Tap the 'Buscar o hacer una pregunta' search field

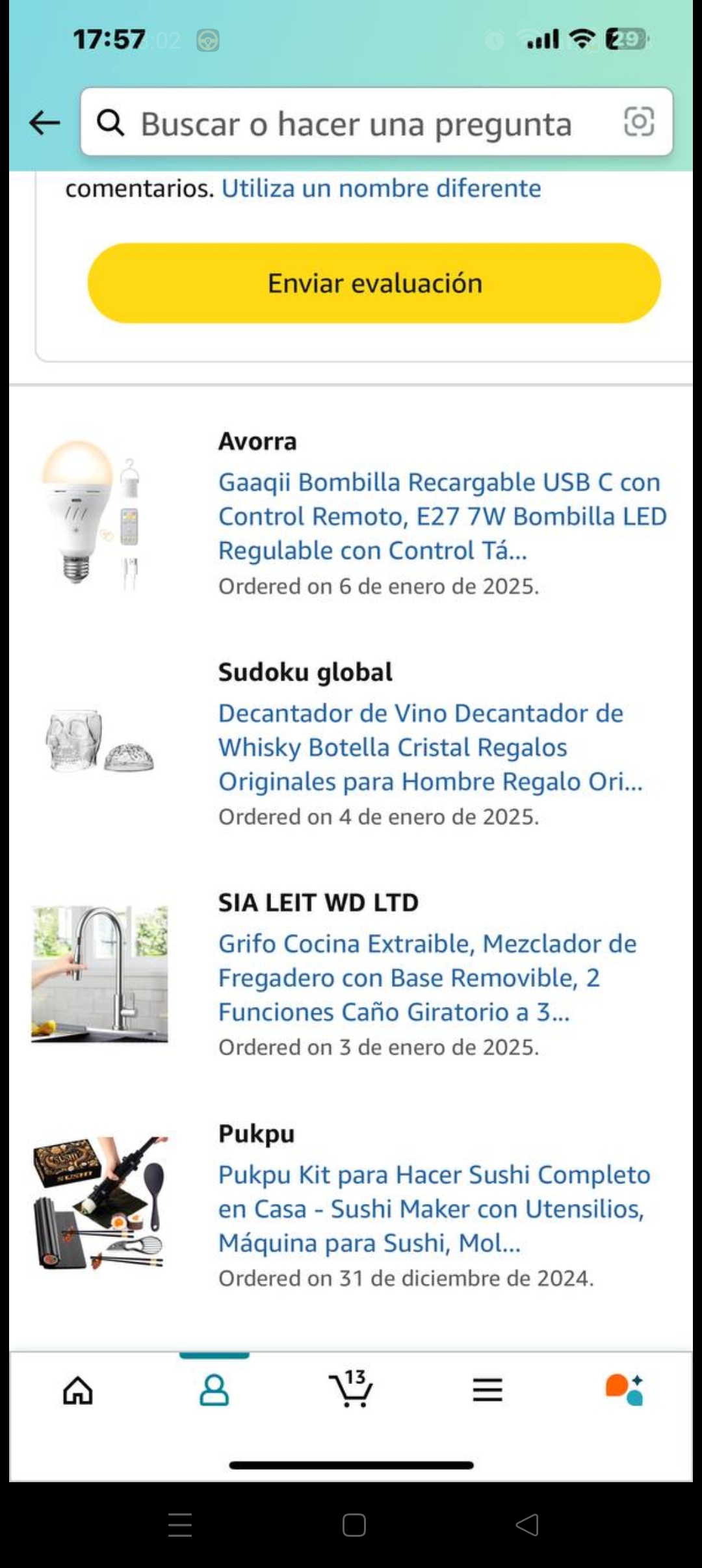click(x=356, y=124)
